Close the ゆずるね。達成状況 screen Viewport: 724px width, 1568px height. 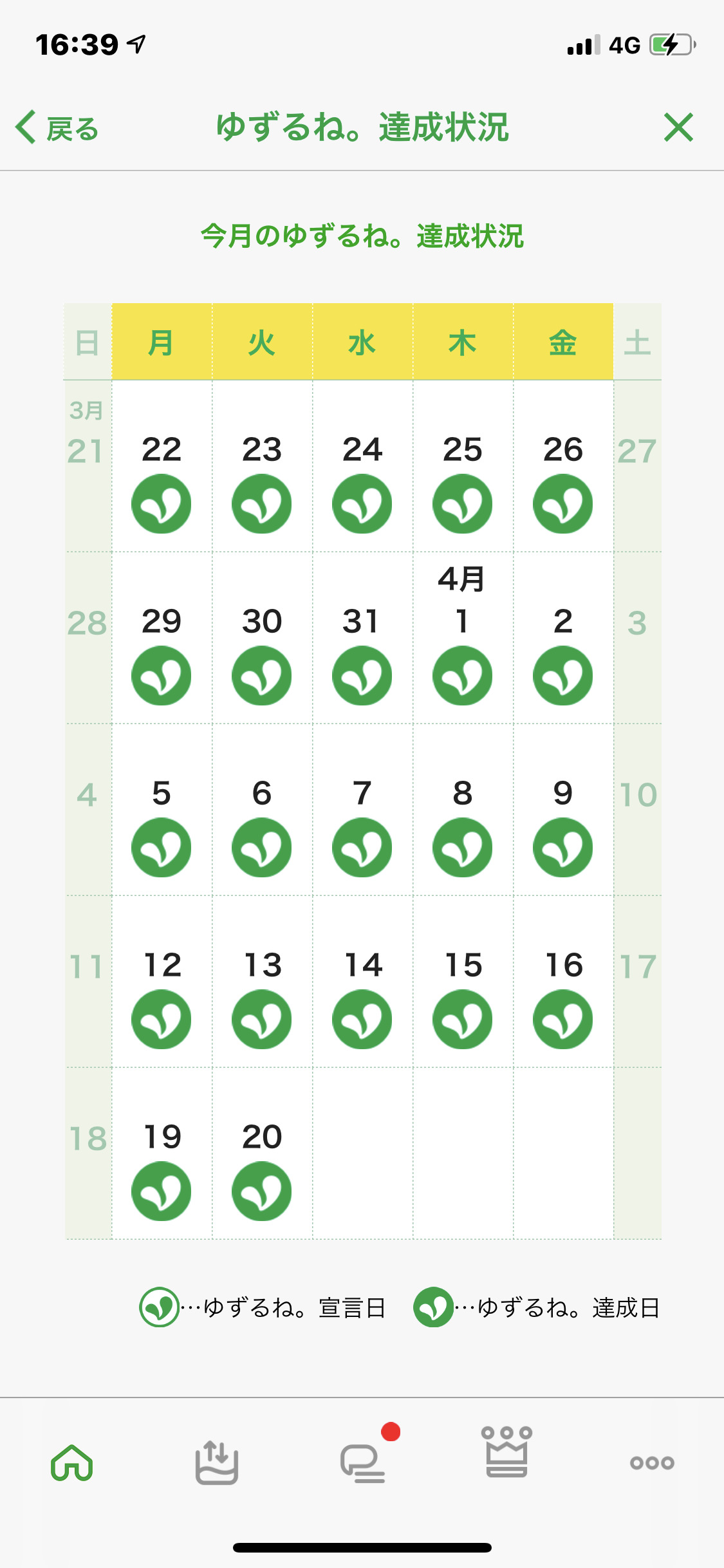click(x=679, y=127)
